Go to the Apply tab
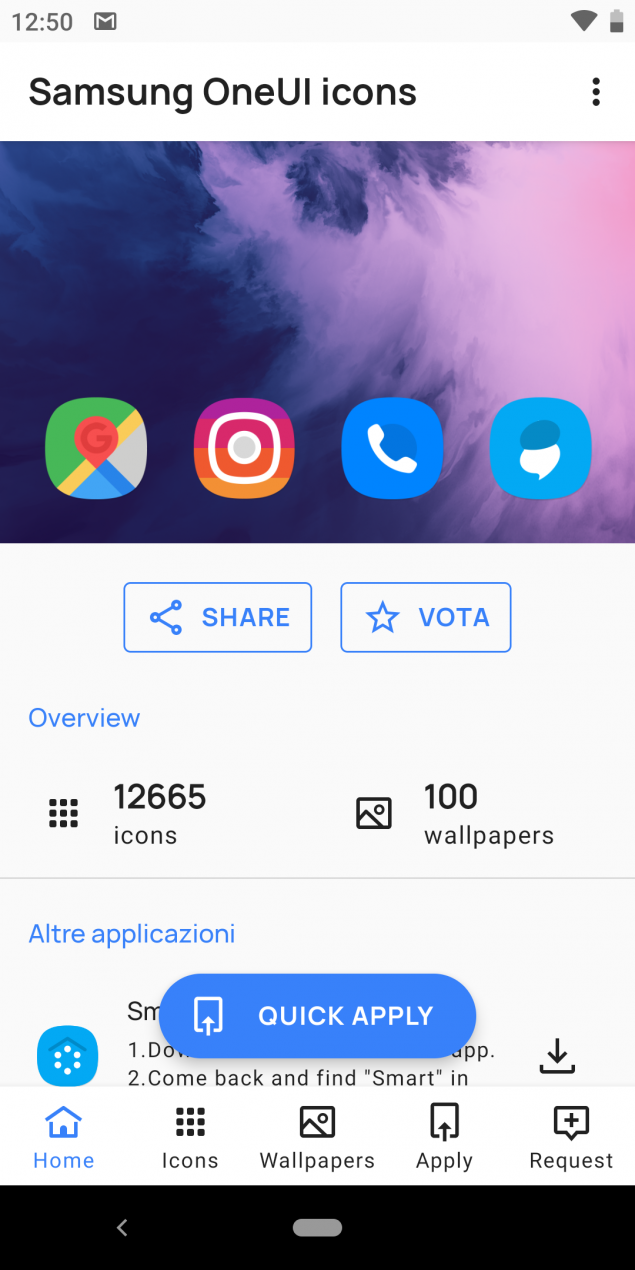635x1270 pixels. [x=444, y=1136]
